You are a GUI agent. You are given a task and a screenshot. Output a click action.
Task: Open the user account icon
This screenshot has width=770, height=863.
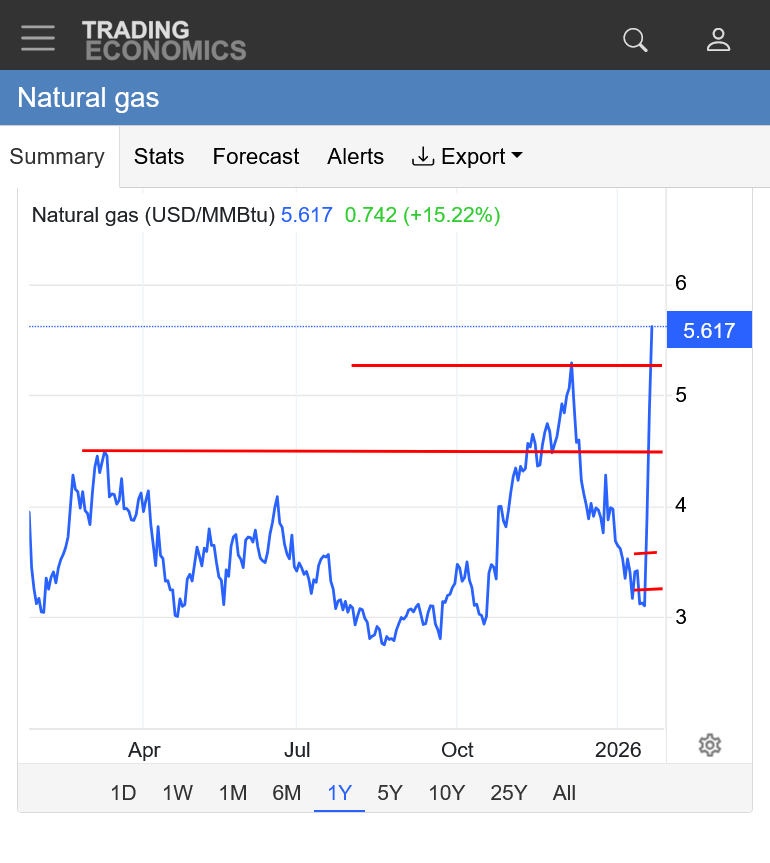tap(718, 40)
